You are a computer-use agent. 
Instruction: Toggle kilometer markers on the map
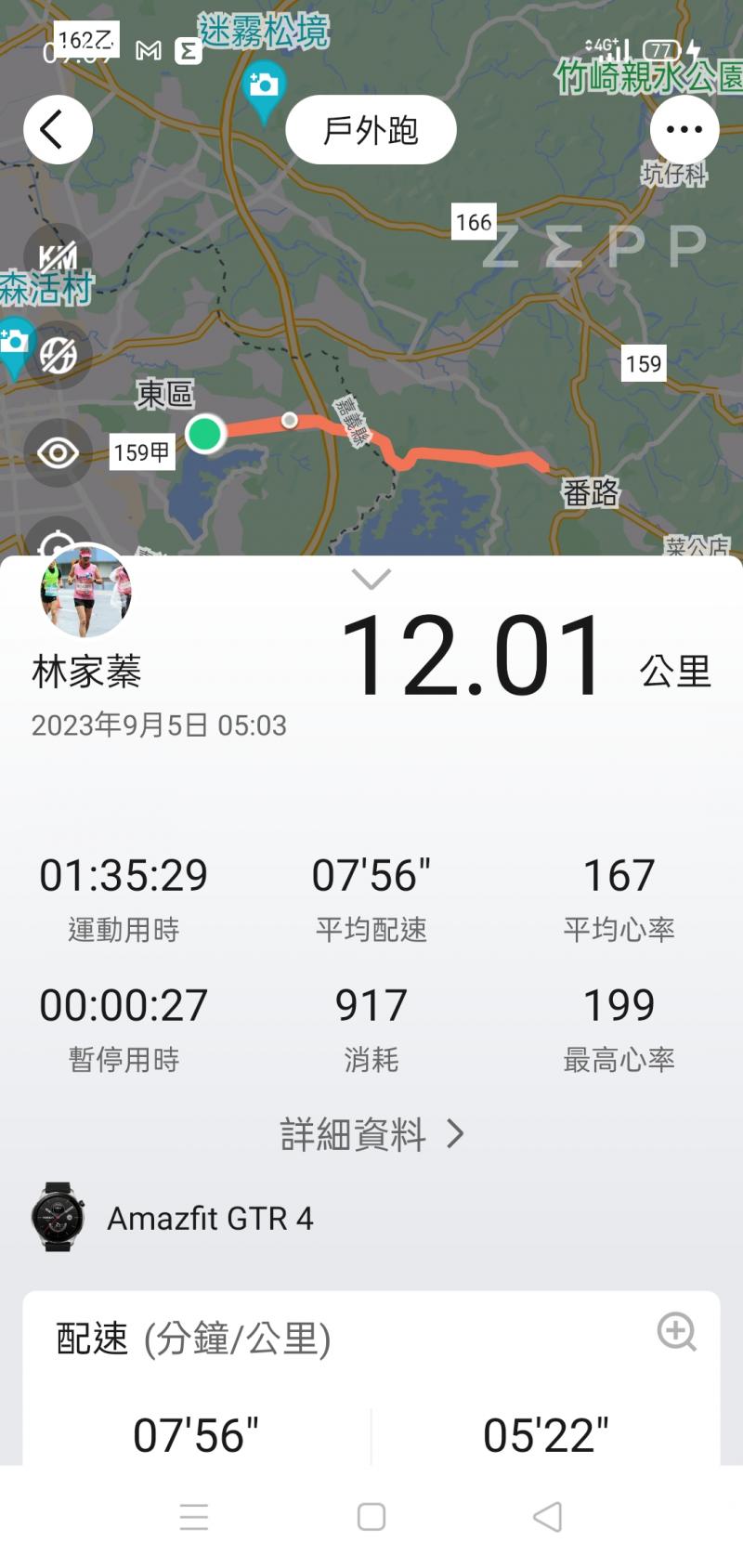(58, 257)
